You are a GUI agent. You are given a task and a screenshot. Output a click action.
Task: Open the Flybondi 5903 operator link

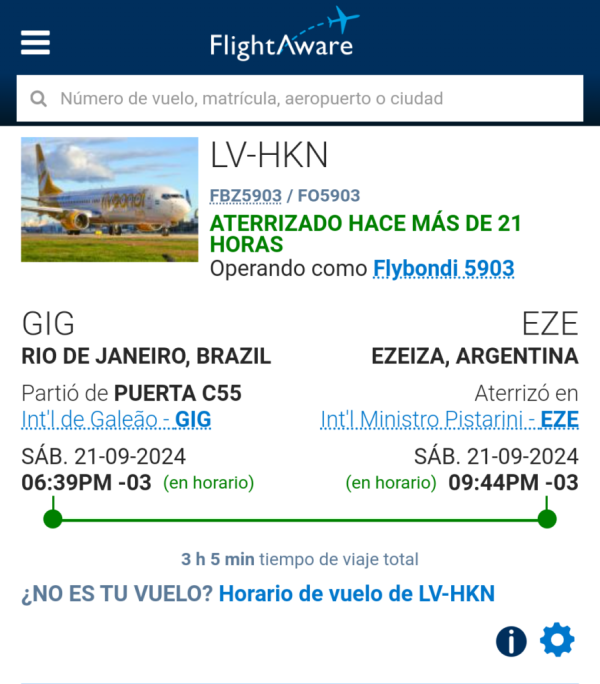[443, 268]
